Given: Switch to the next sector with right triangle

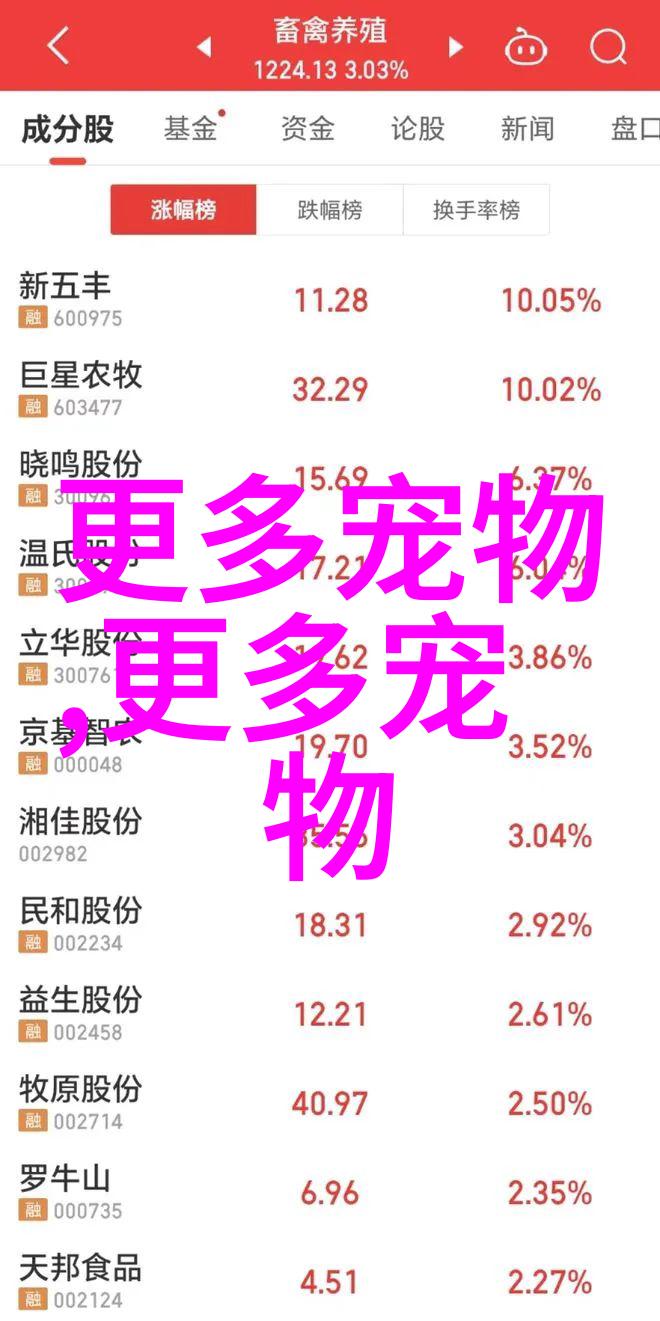Looking at the screenshot, I should (x=456, y=47).
